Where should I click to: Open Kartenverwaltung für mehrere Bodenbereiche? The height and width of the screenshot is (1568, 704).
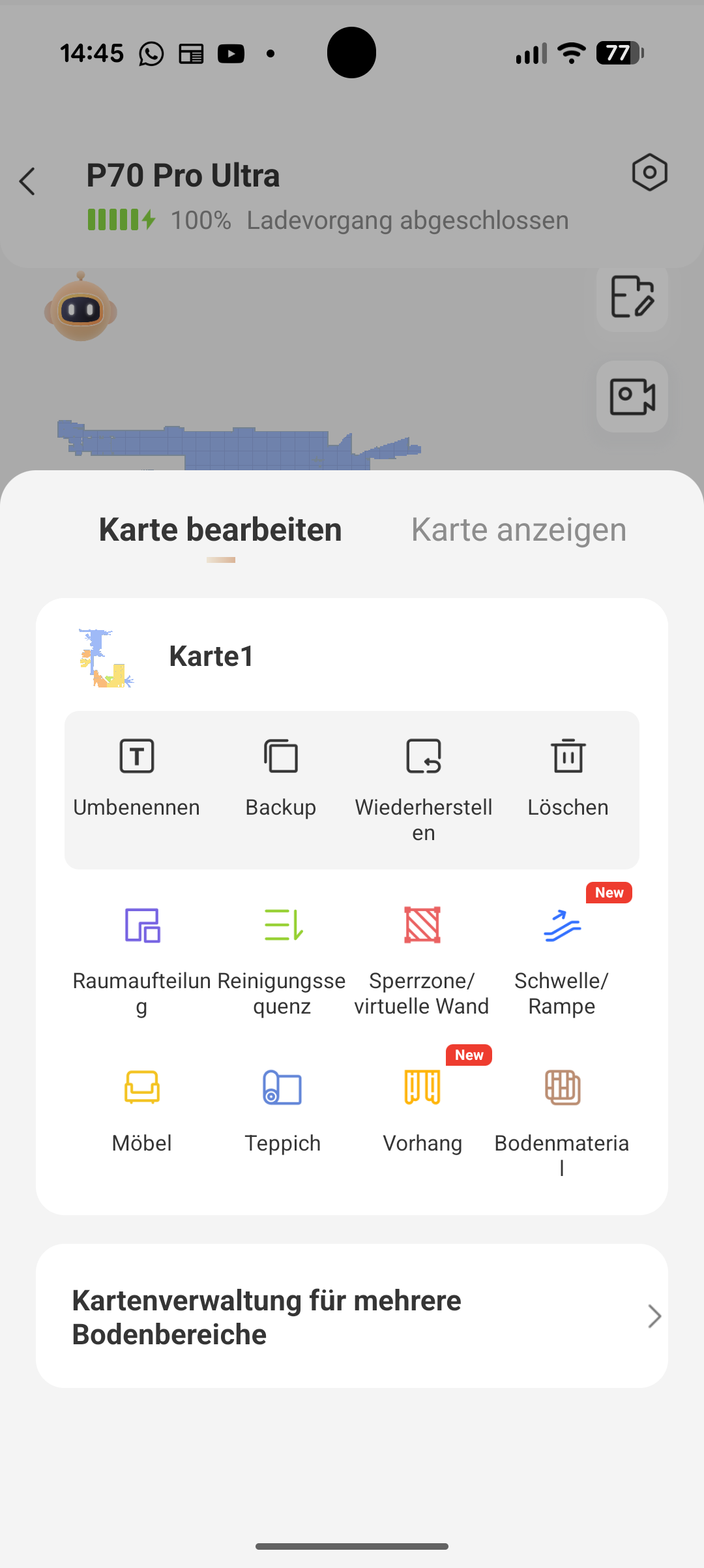coord(352,1316)
